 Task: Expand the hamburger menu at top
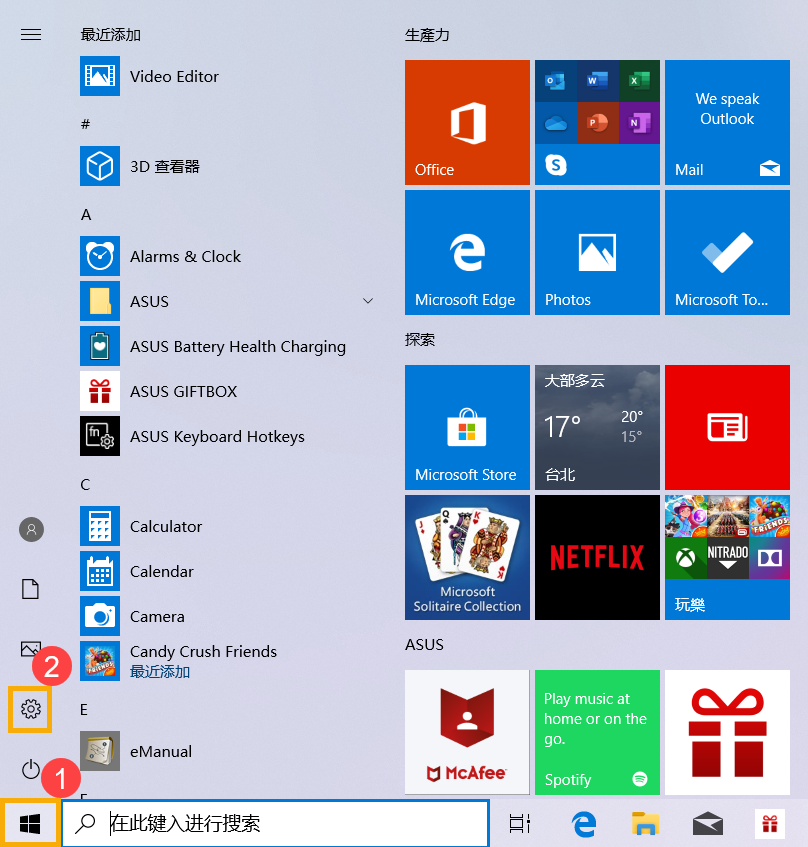click(31, 34)
